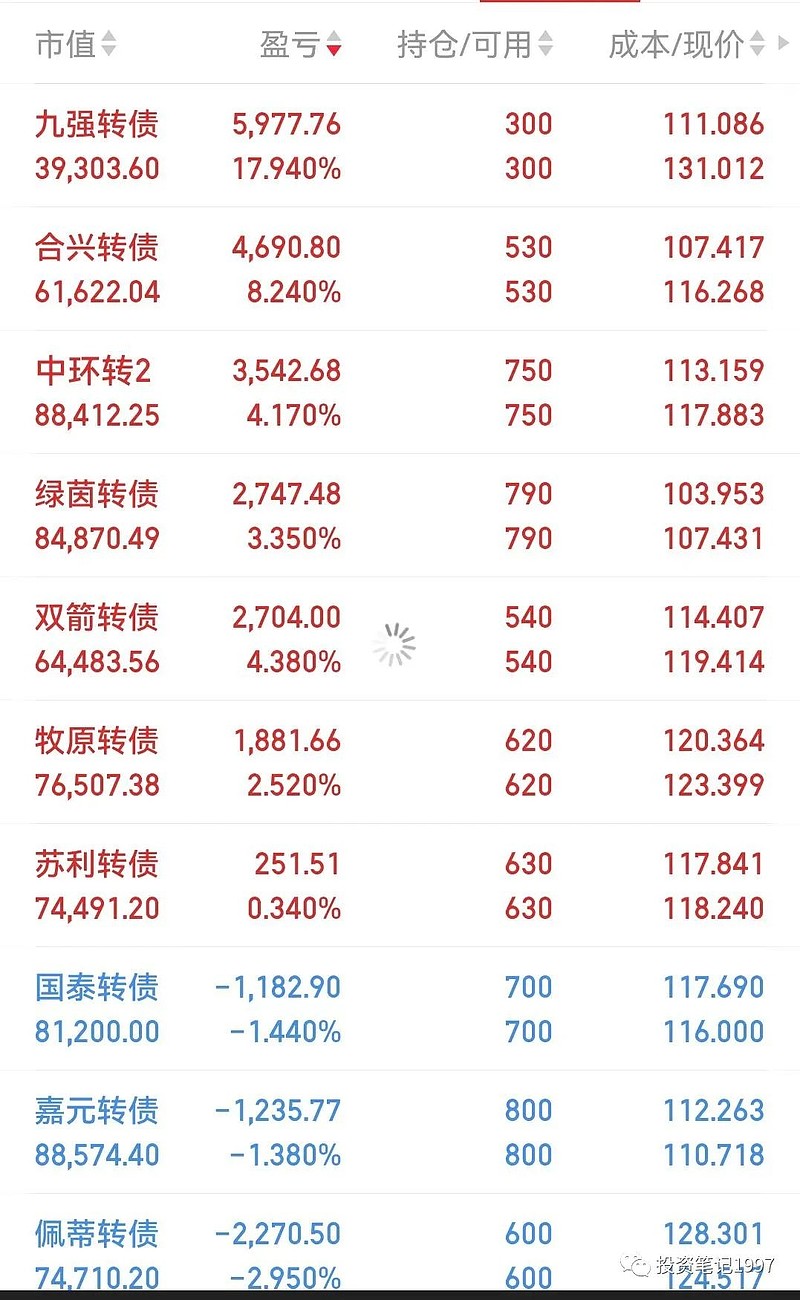View the 国泰转债 position details
Viewport: 800px width, 1300px height.
[400, 1008]
